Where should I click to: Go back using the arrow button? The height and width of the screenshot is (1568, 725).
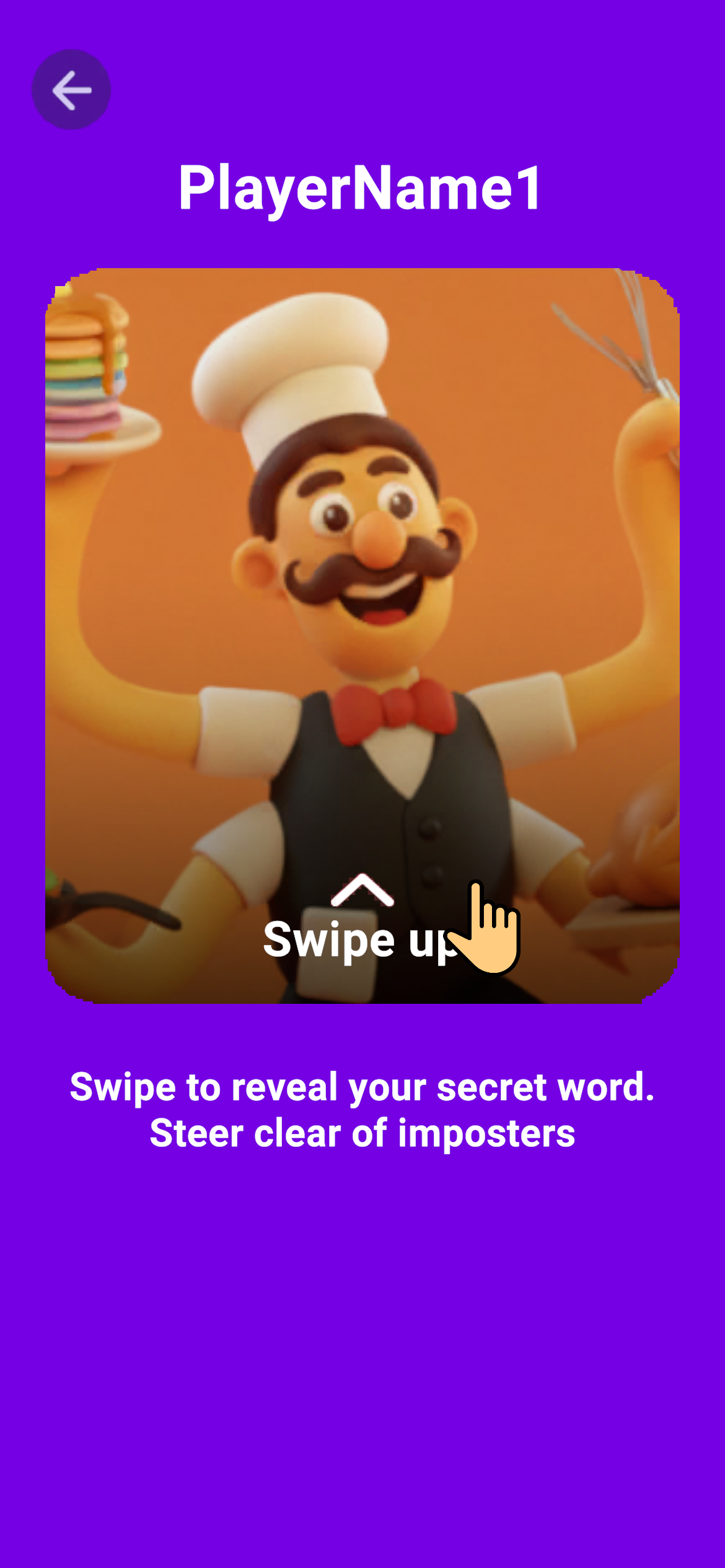pos(71,90)
